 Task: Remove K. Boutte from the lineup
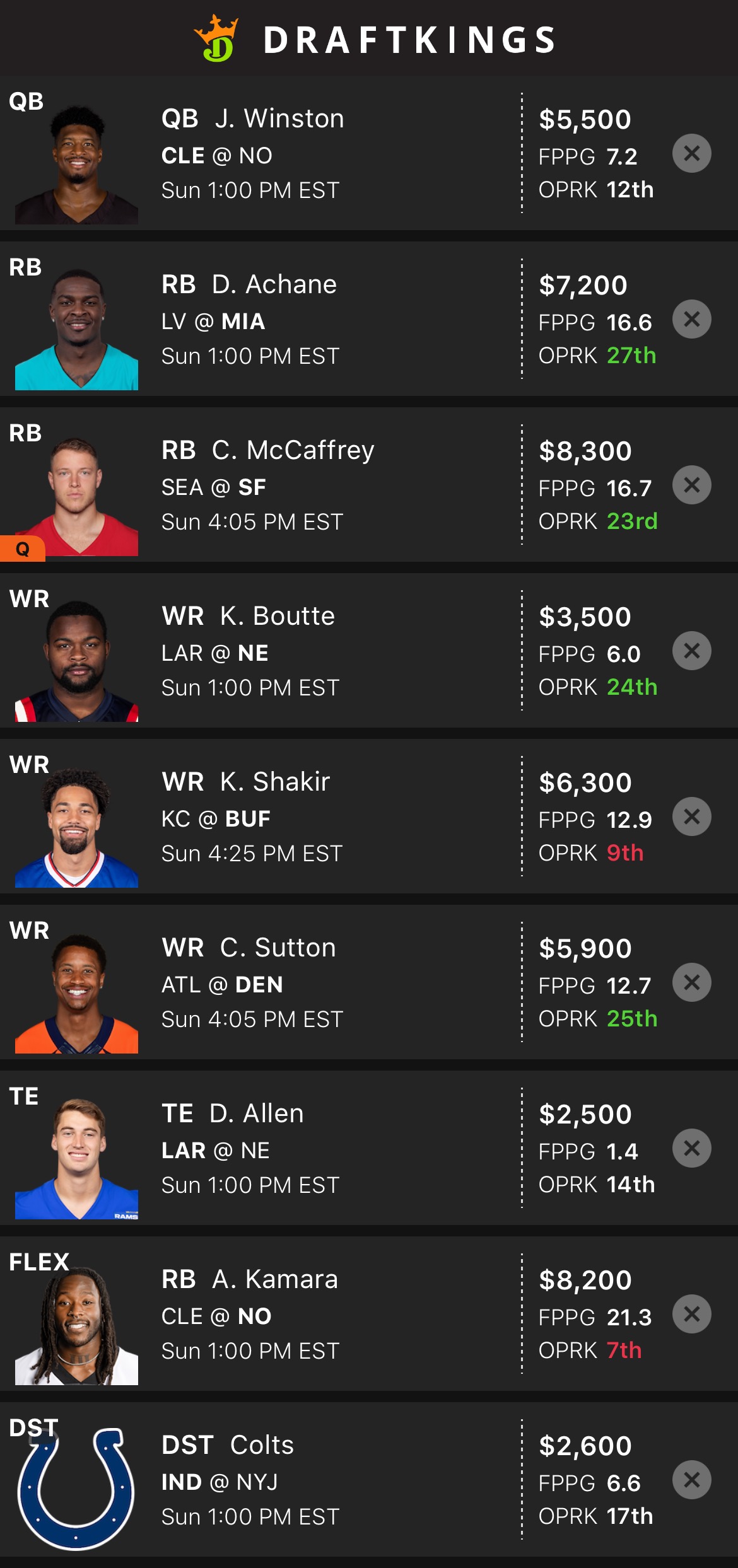point(691,651)
